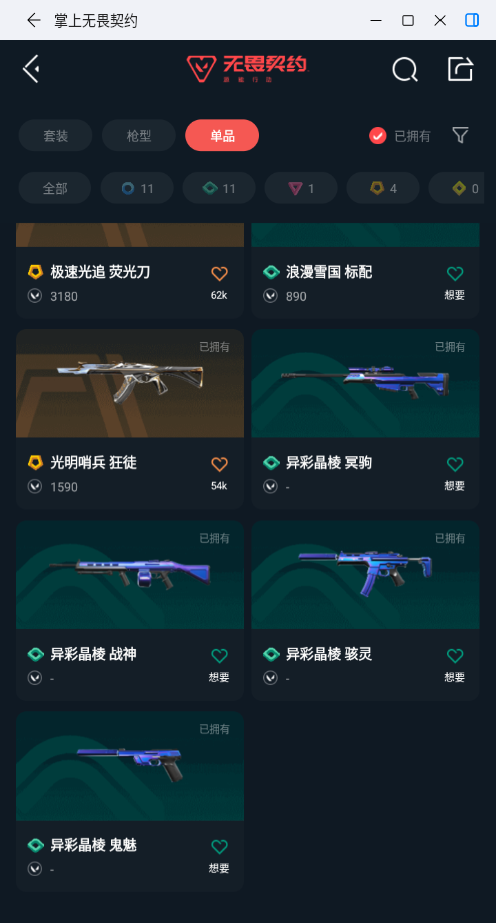Filter by the orange tier chip showing 4

(383, 188)
